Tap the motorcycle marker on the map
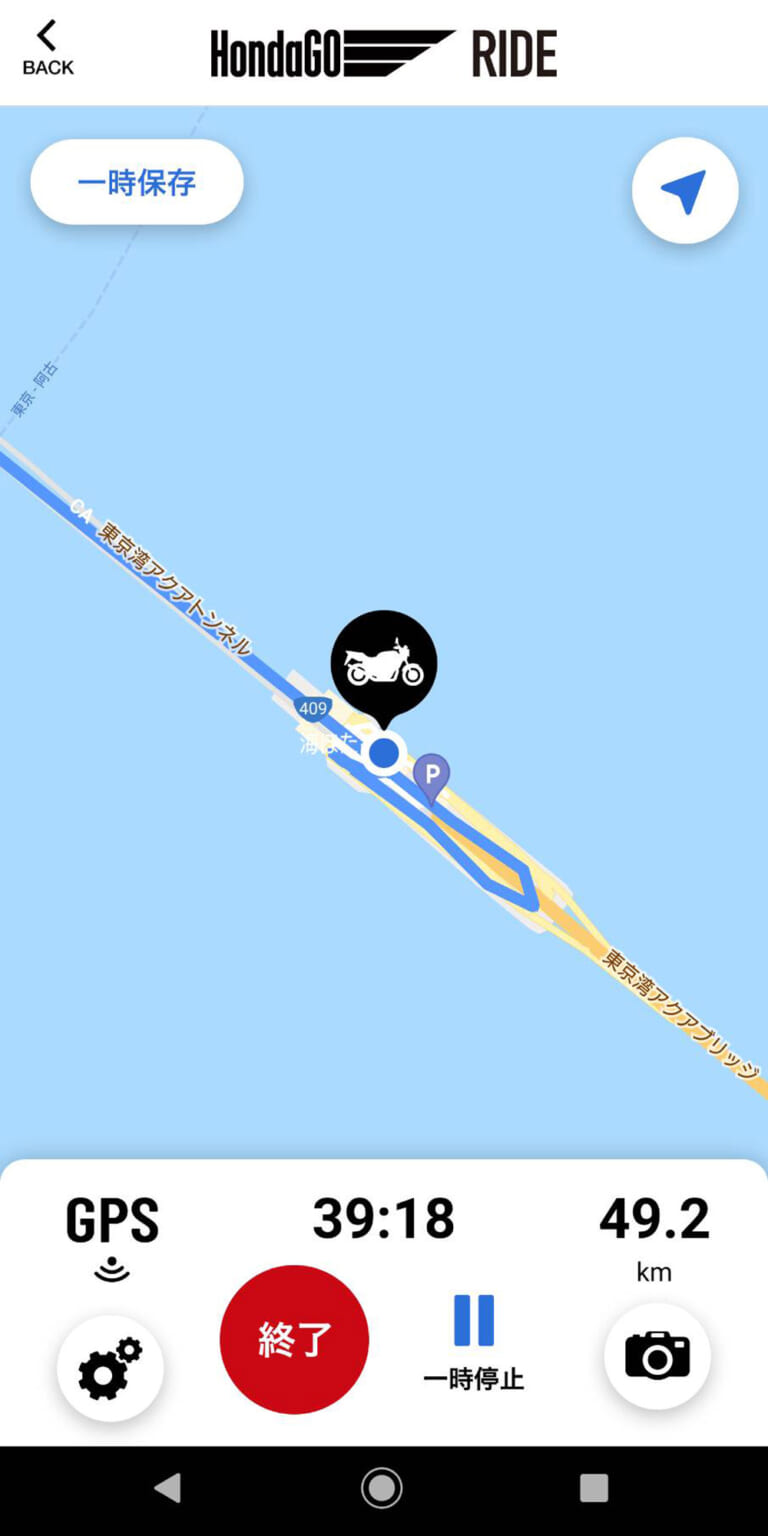The image size is (768, 1536). click(x=384, y=664)
